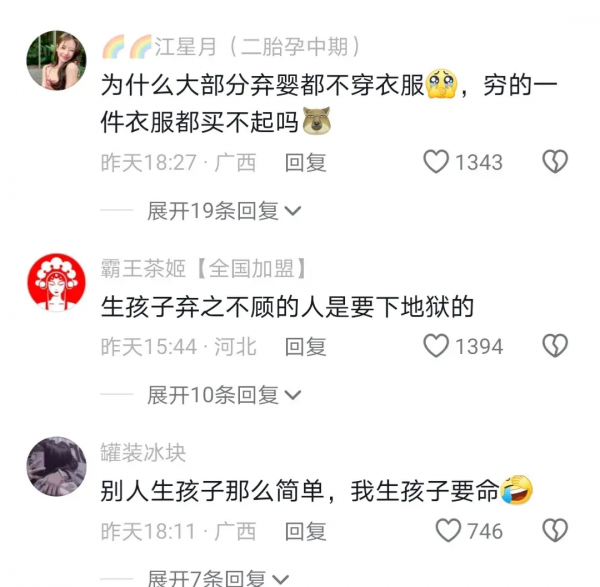Dislike 霸王茶姬's comment

tap(555, 346)
